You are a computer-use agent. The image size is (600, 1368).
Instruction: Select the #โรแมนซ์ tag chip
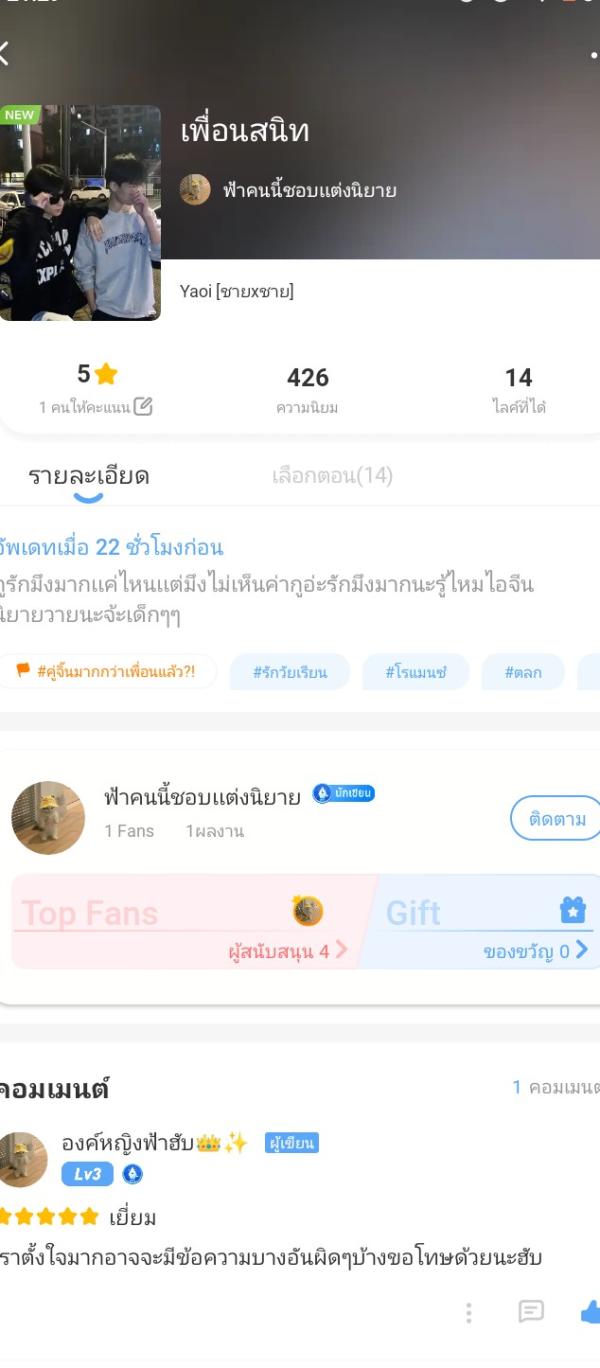[x=415, y=672]
